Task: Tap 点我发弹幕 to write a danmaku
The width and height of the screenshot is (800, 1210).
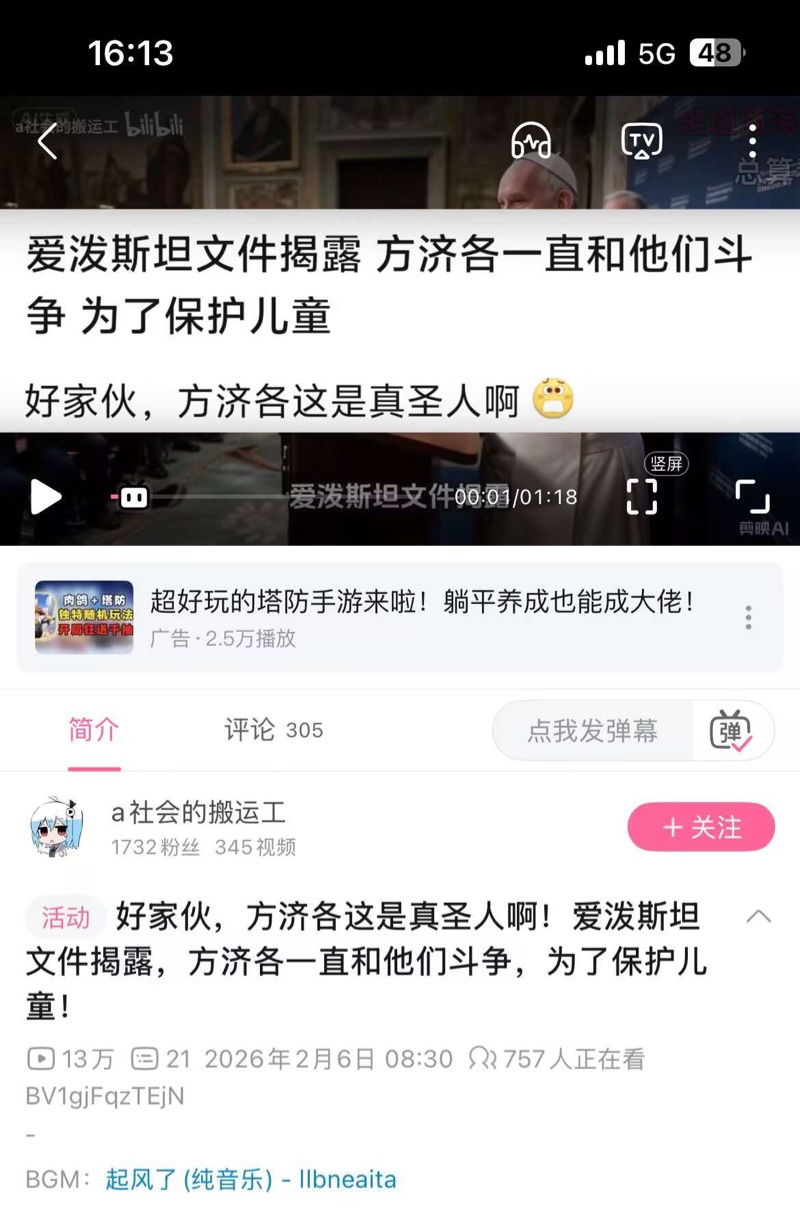Action: (592, 731)
